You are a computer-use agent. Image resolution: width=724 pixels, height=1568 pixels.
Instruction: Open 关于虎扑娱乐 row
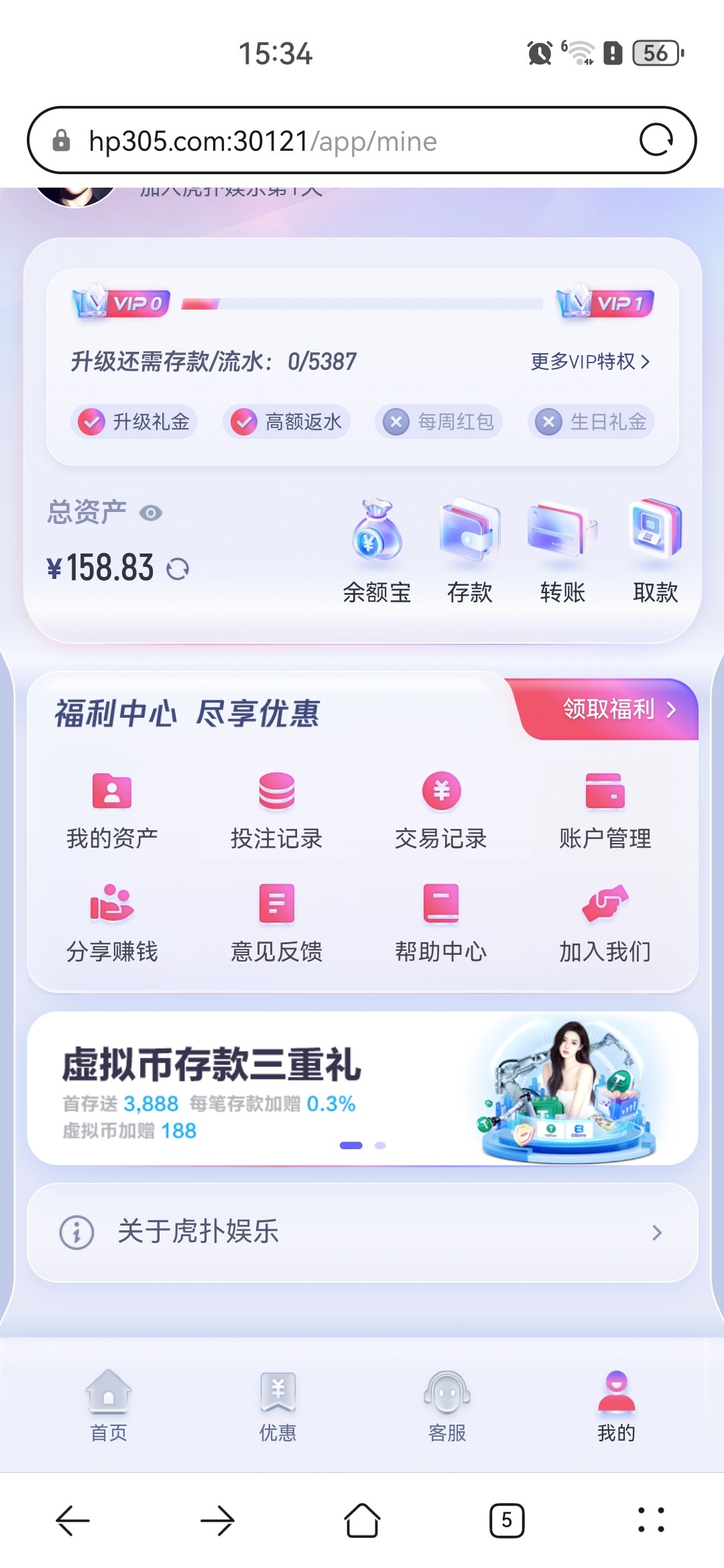362,1232
